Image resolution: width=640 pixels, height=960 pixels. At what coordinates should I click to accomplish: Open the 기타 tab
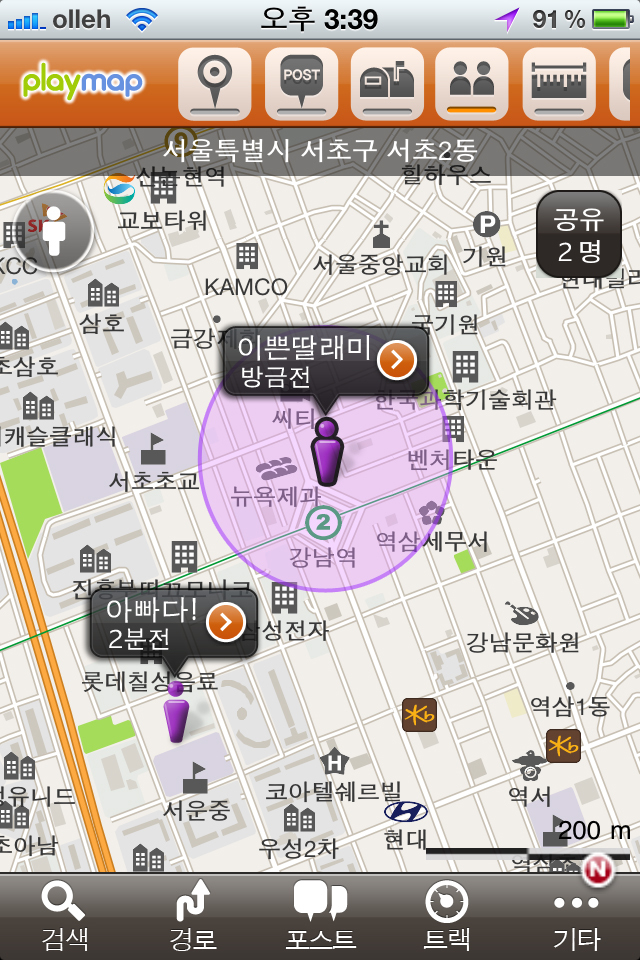576,916
